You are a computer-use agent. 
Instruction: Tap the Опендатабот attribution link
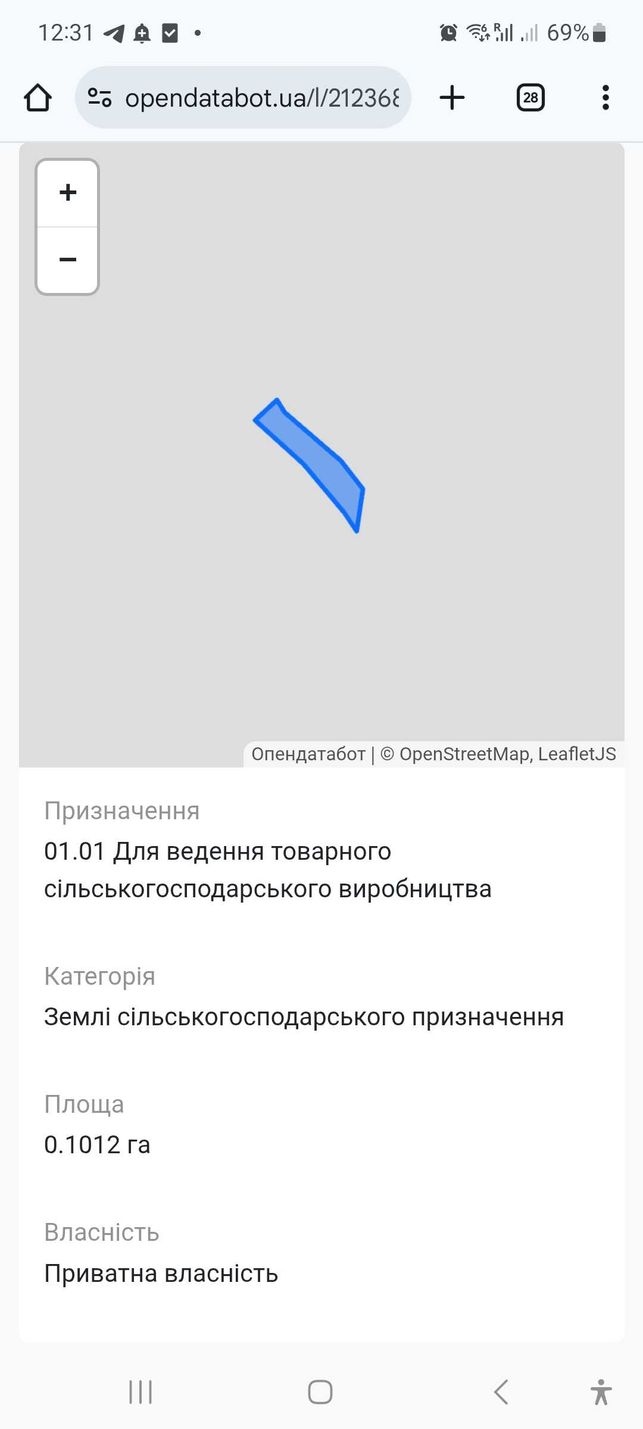click(308, 754)
